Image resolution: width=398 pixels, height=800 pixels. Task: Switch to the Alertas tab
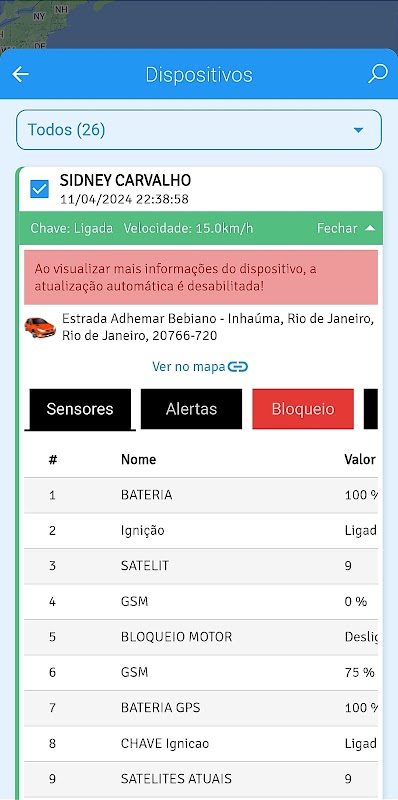(191, 409)
